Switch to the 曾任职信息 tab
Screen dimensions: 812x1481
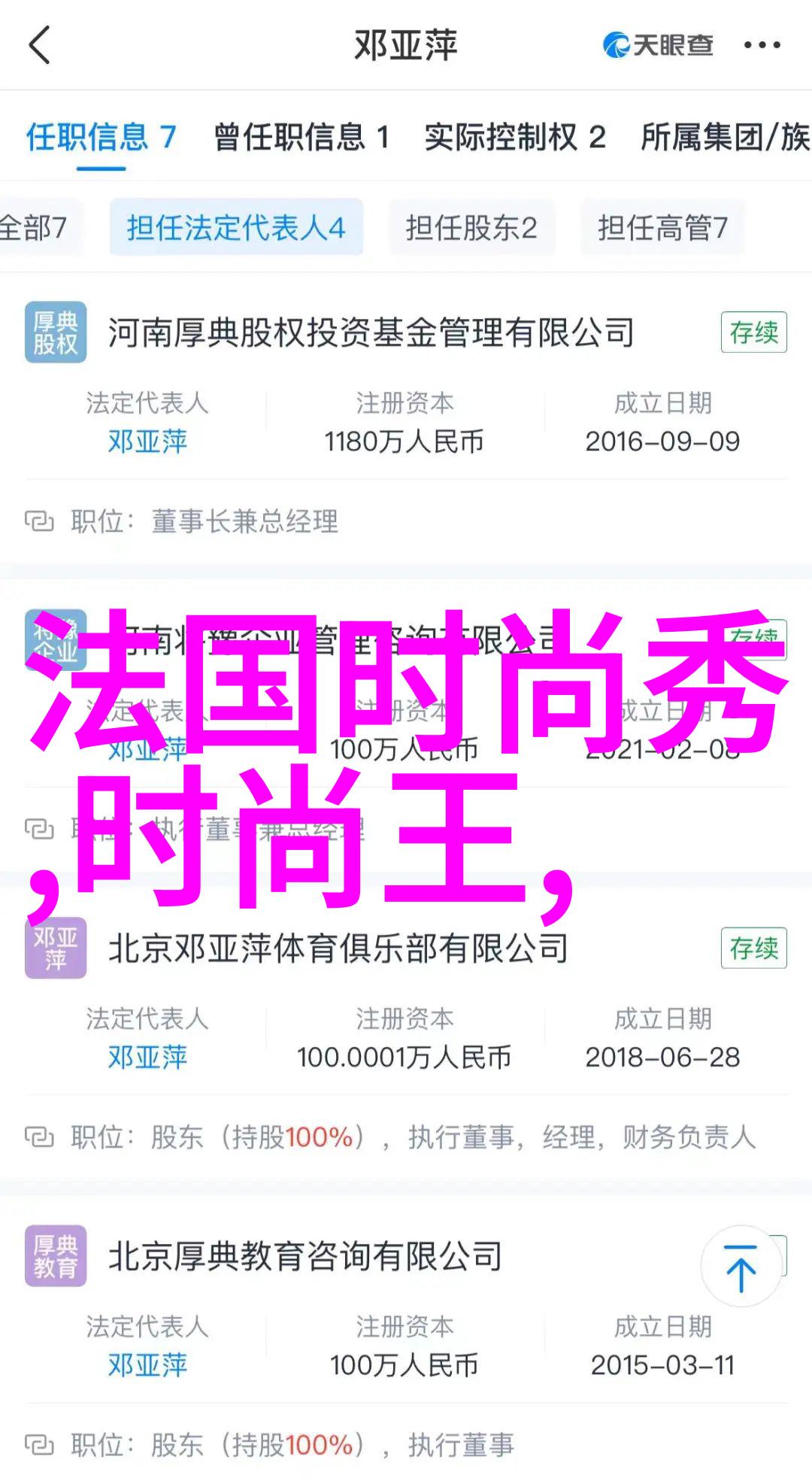point(301,138)
